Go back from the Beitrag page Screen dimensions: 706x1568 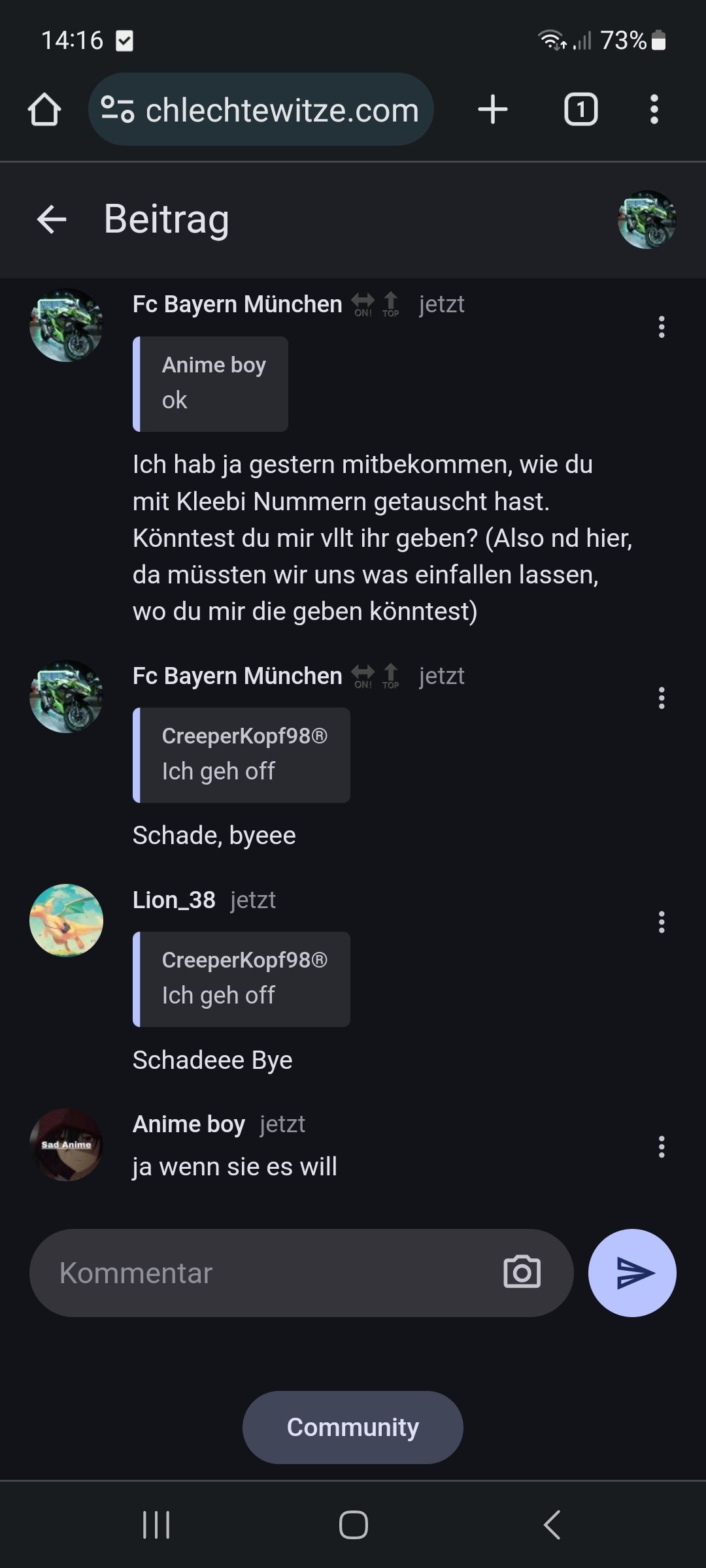[52, 220]
